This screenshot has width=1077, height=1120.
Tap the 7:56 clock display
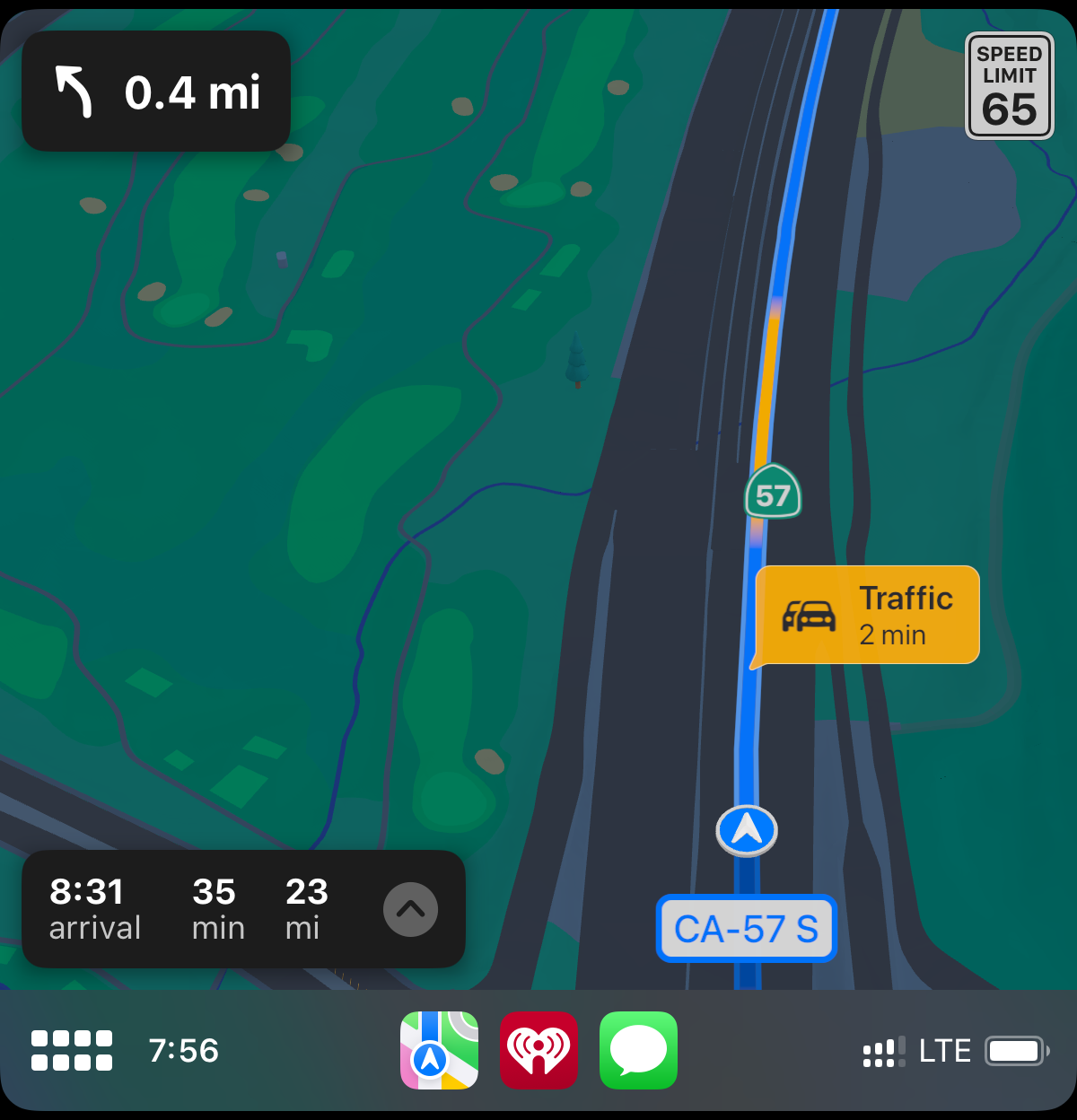click(183, 1051)
